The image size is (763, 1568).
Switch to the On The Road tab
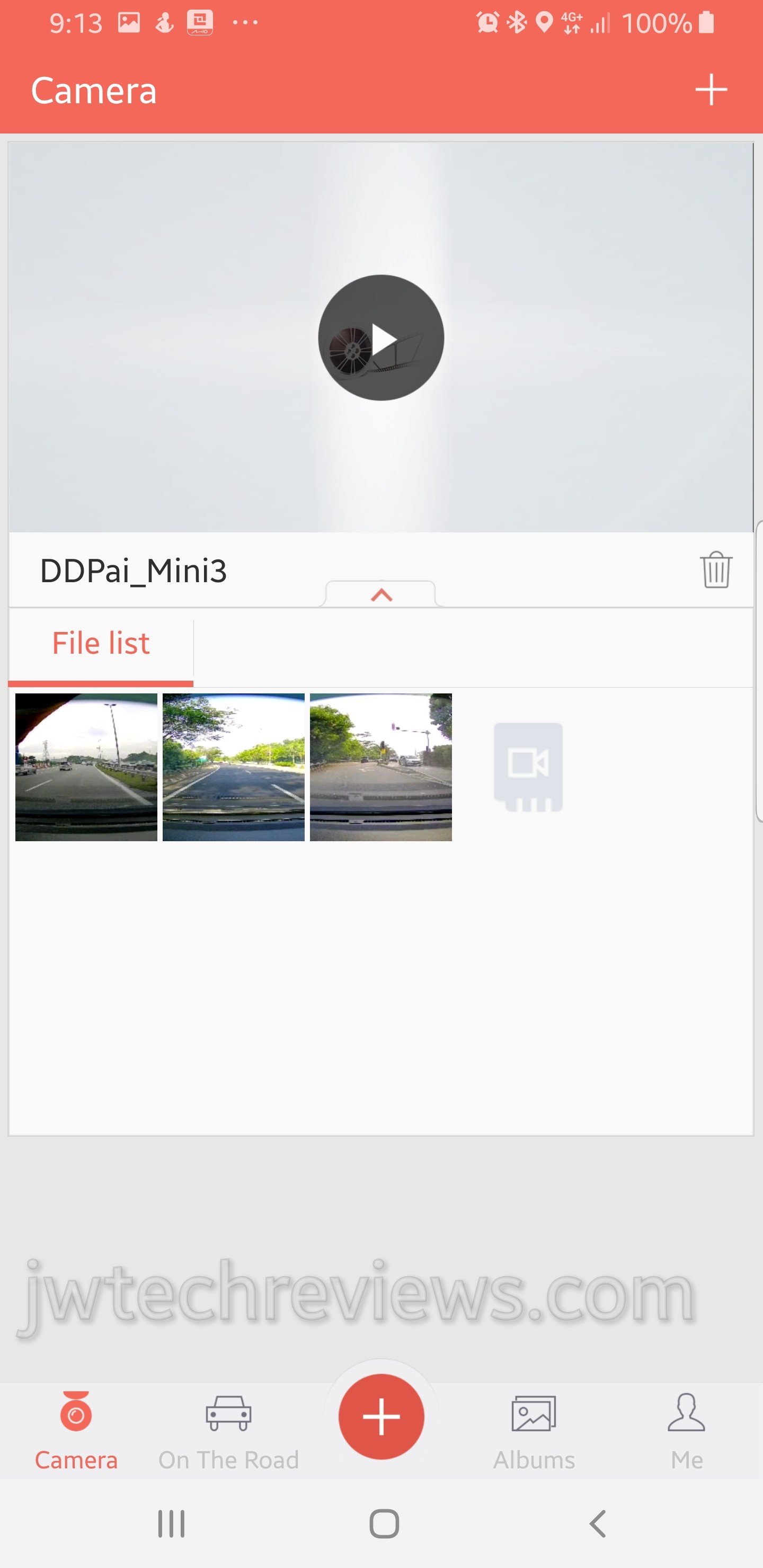click(x=228, y=1430)
